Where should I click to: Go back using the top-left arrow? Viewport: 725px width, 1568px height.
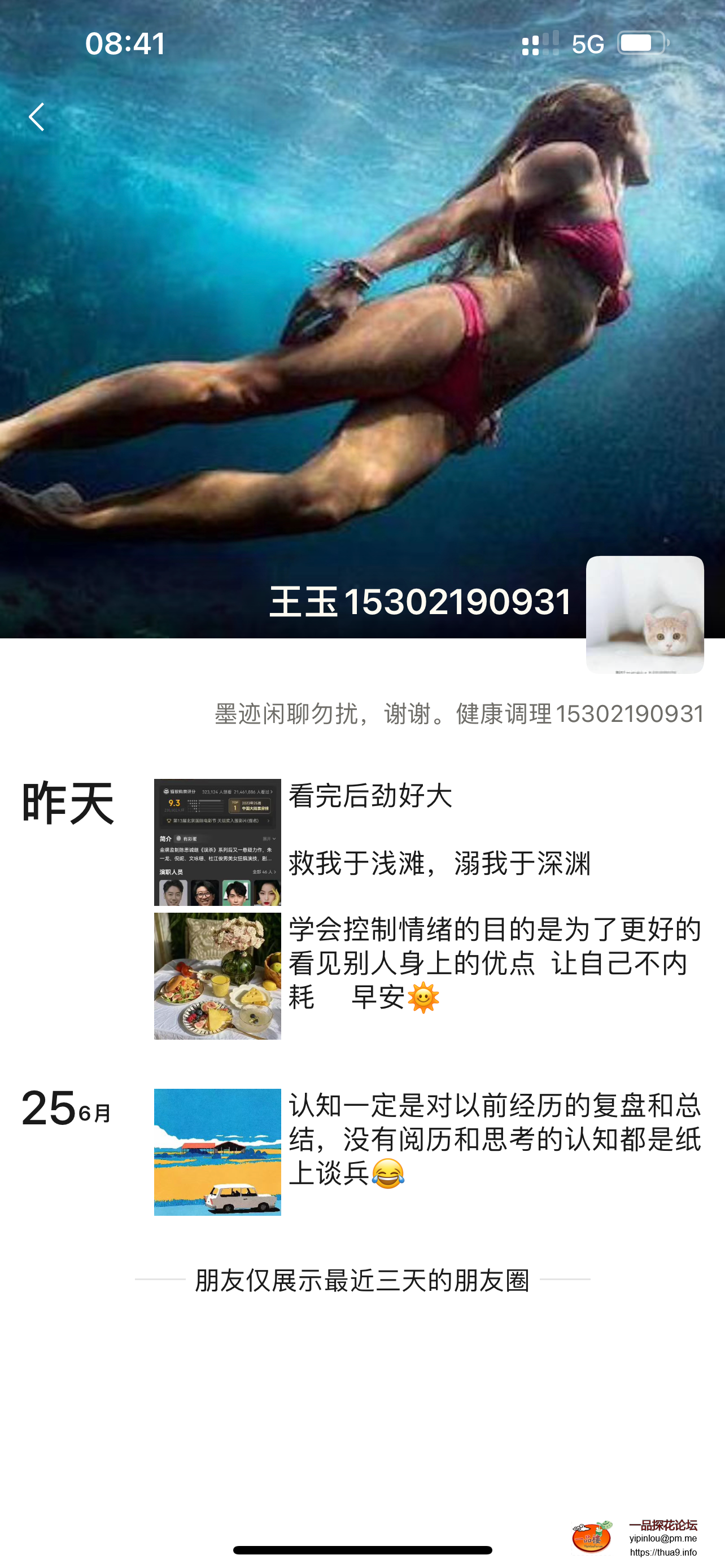point(37,117)
